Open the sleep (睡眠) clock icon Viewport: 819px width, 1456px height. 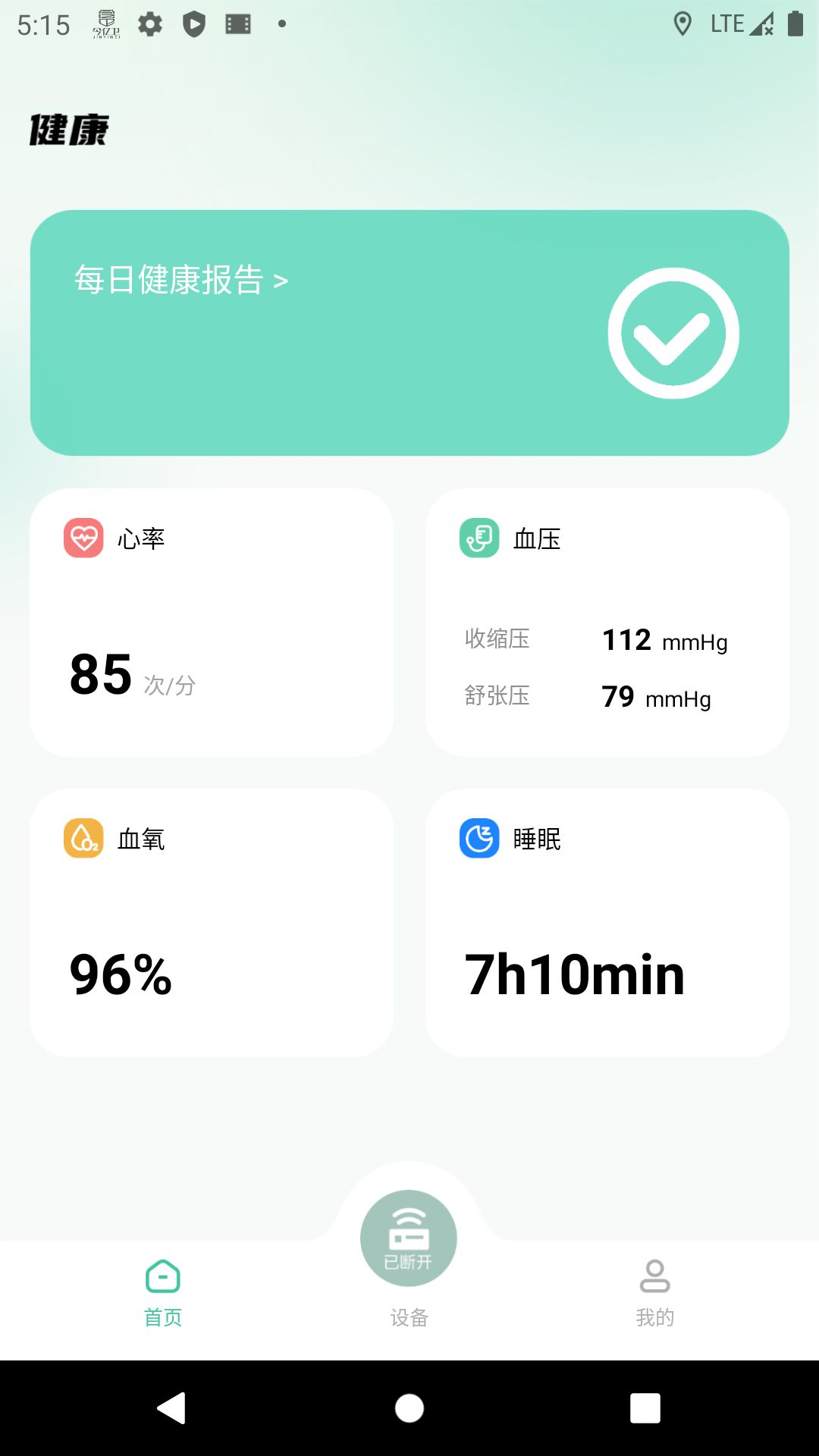(478, 839)
